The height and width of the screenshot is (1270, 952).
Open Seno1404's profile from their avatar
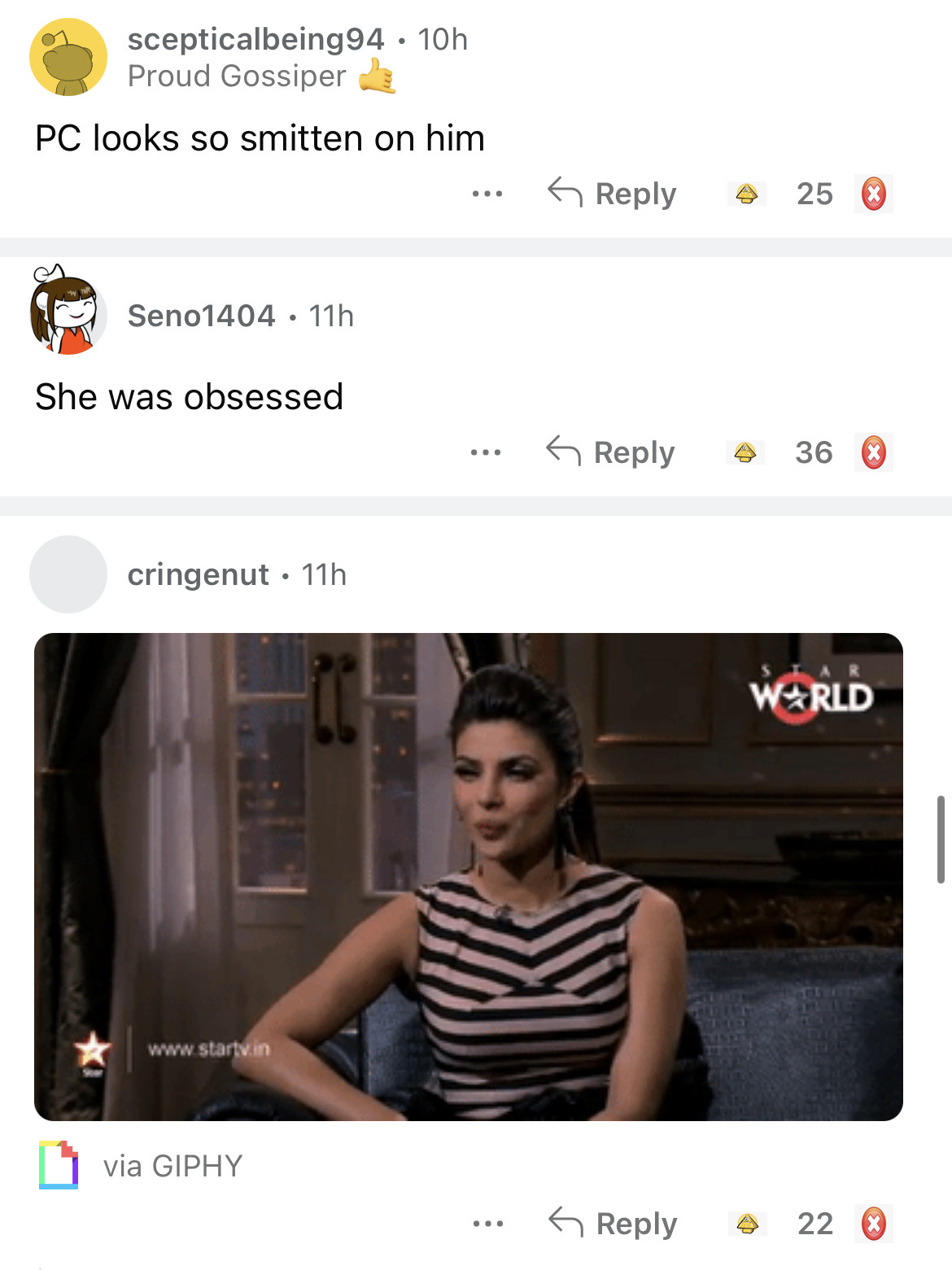point(68,312)
